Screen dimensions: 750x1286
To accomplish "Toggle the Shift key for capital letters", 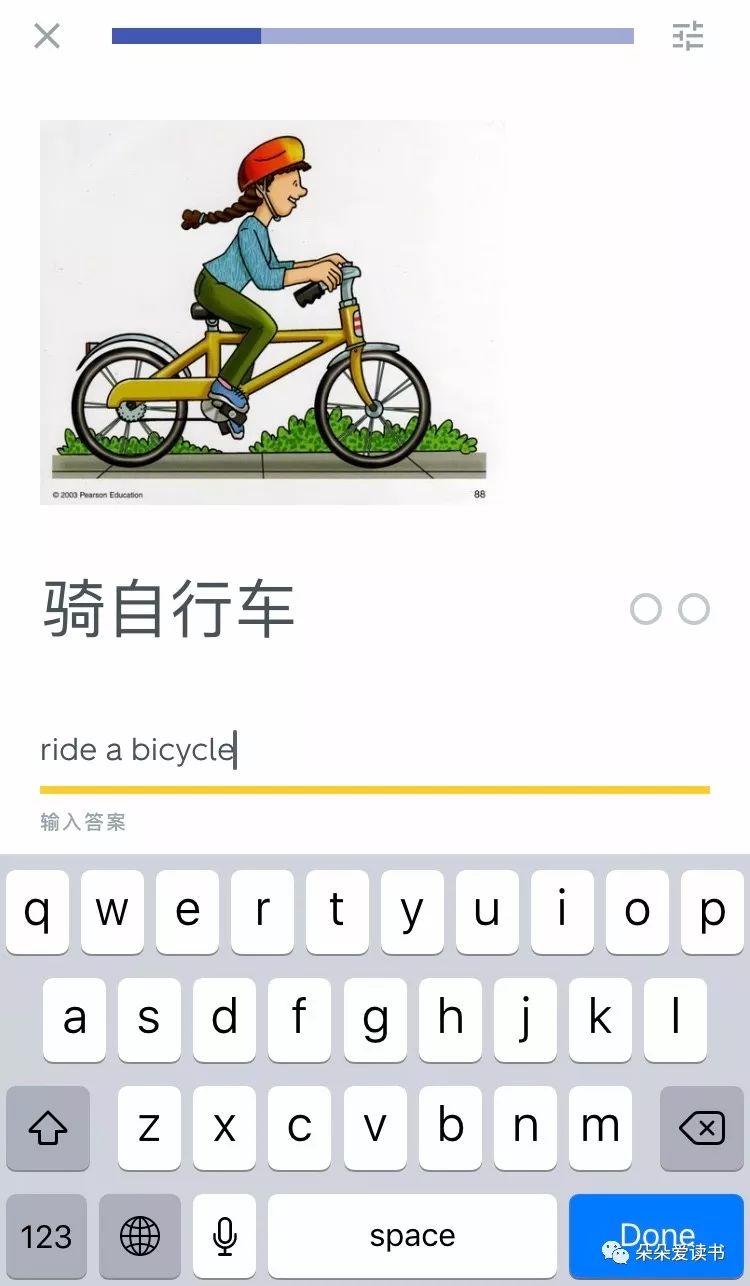I will coord(47,1128).
